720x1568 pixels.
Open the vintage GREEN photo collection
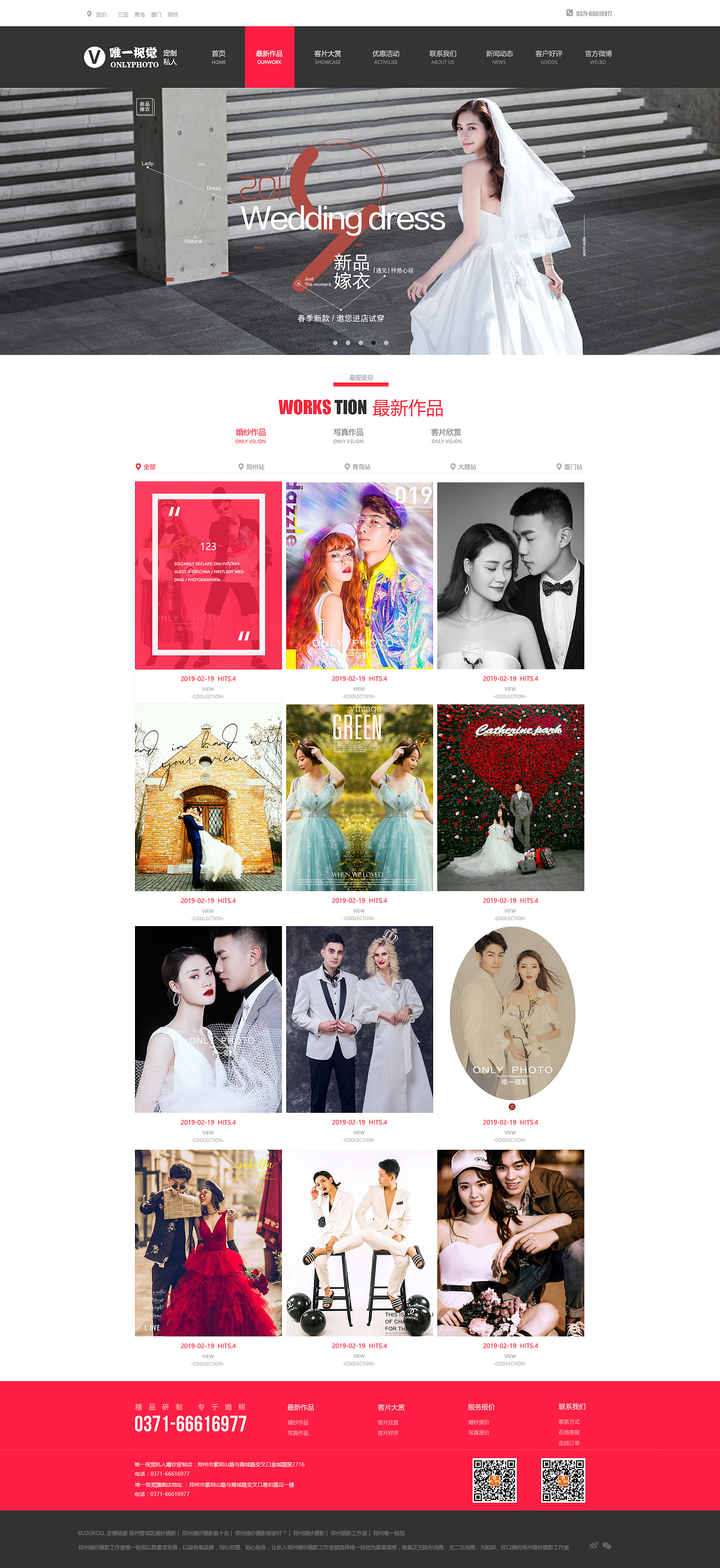[x=359, y=797]
